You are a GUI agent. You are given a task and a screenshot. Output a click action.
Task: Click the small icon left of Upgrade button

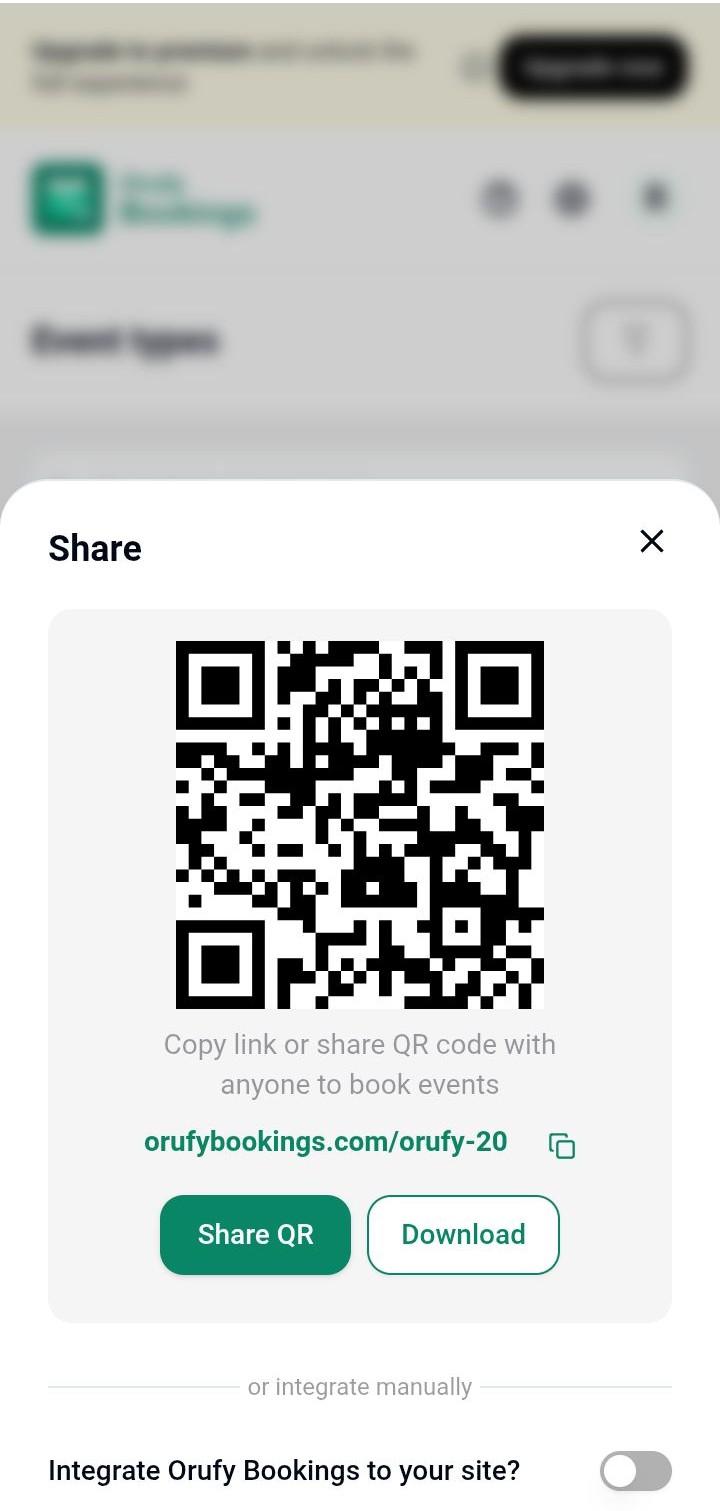pyautogui.click(x=473, y=67)
